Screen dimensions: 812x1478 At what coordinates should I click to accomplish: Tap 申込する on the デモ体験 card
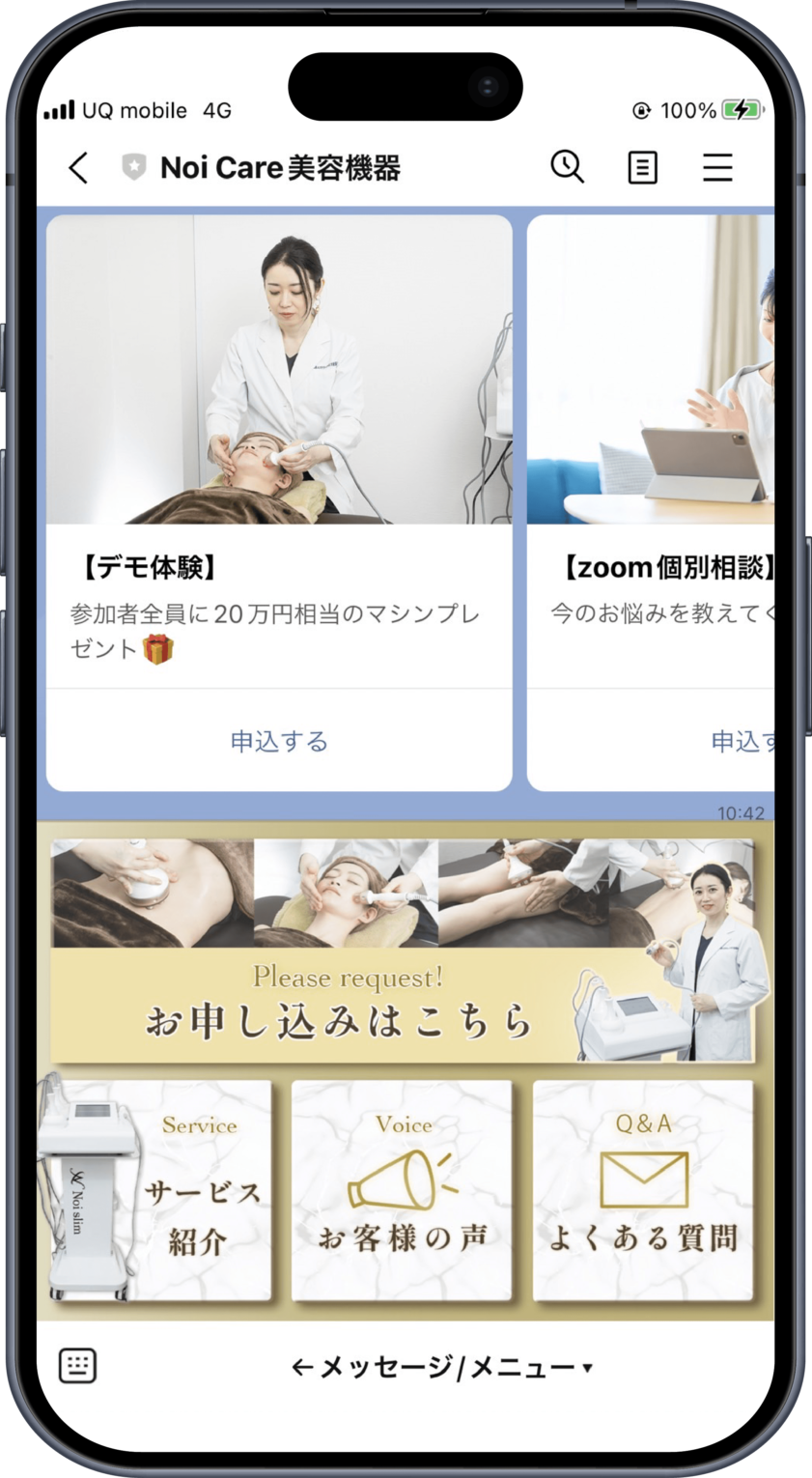279,741
